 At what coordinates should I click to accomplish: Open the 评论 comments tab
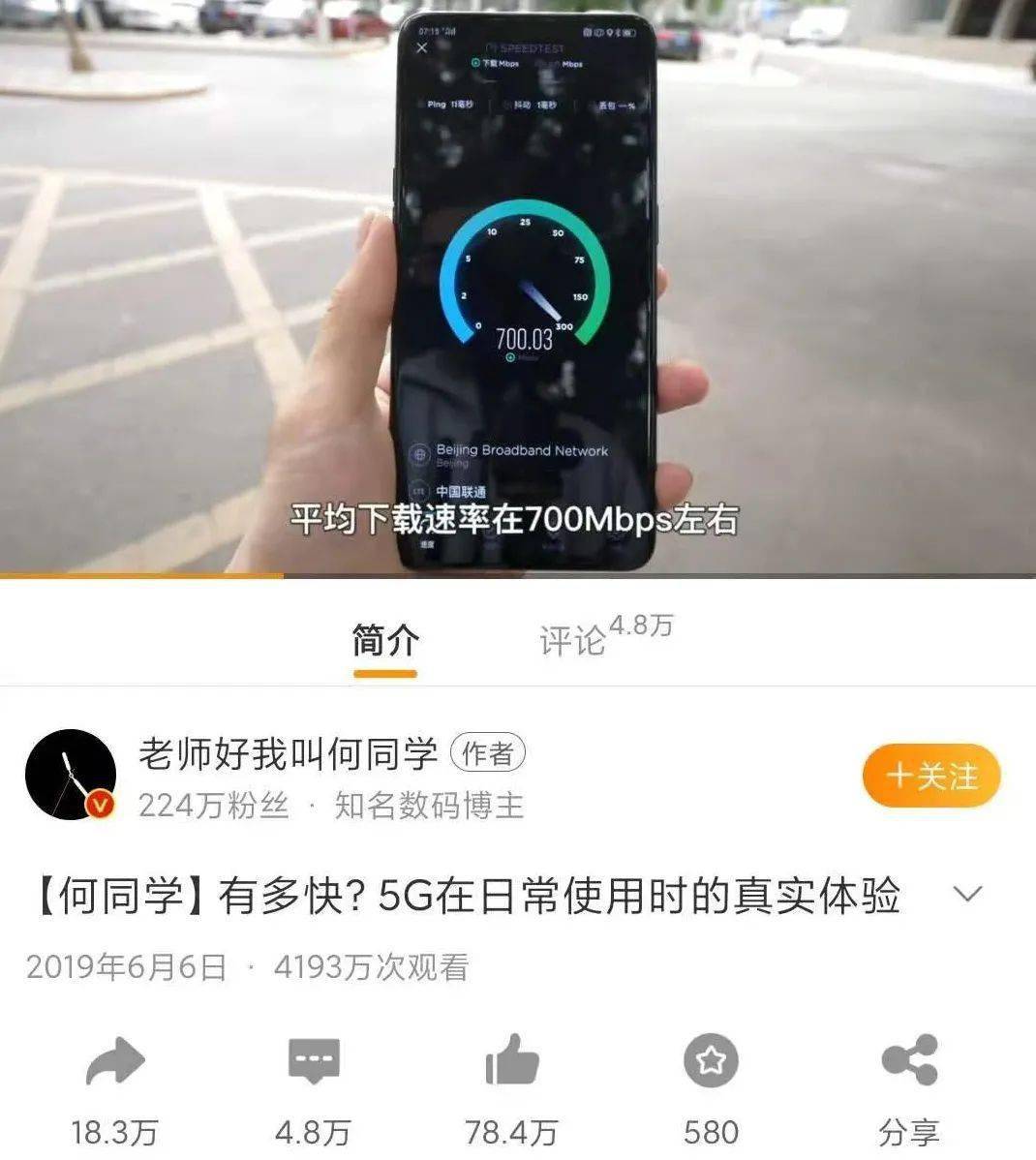(573, 640)
